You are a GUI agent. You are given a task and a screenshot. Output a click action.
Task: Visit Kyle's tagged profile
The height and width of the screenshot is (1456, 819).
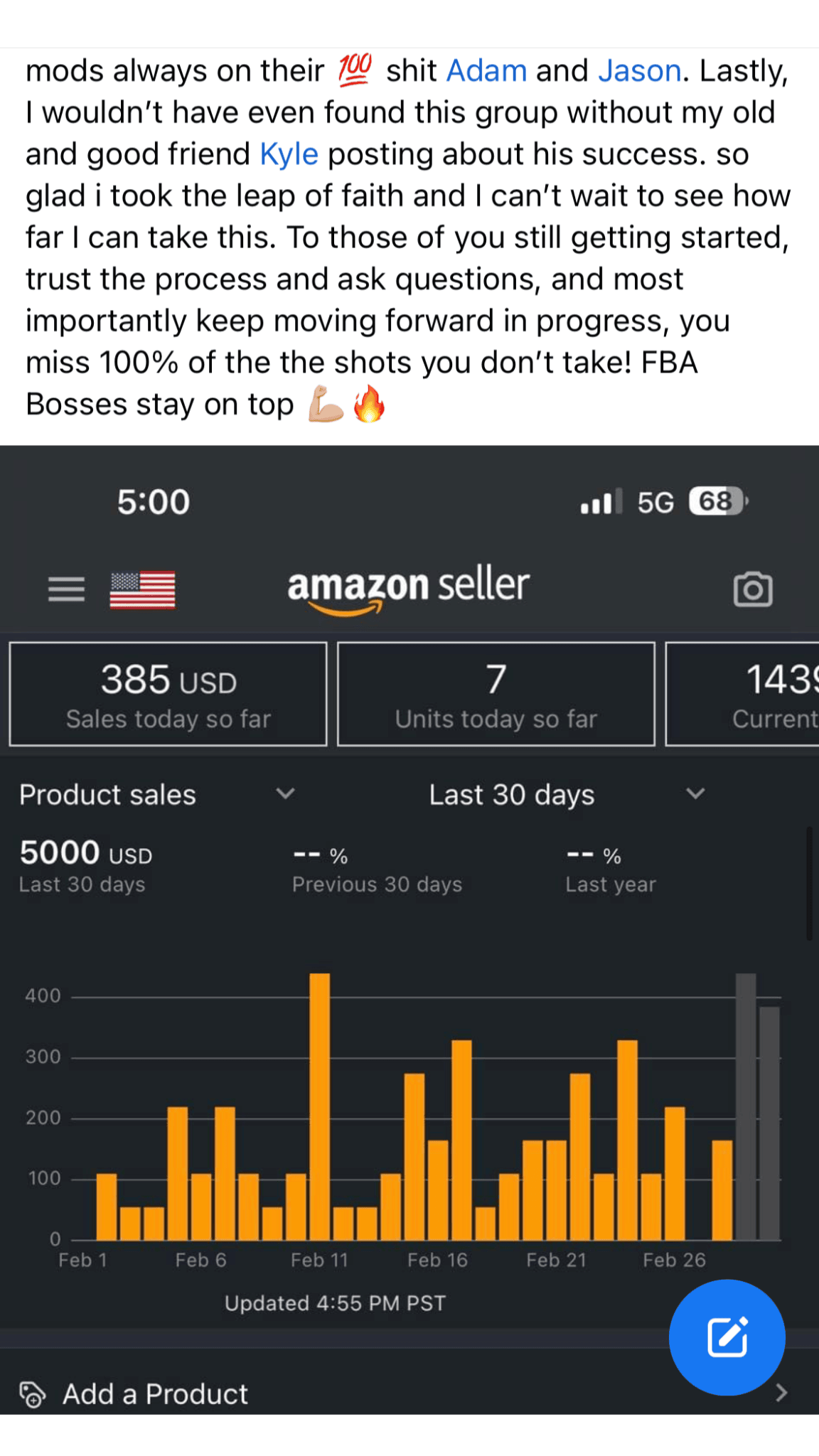[x=289, y=154]
